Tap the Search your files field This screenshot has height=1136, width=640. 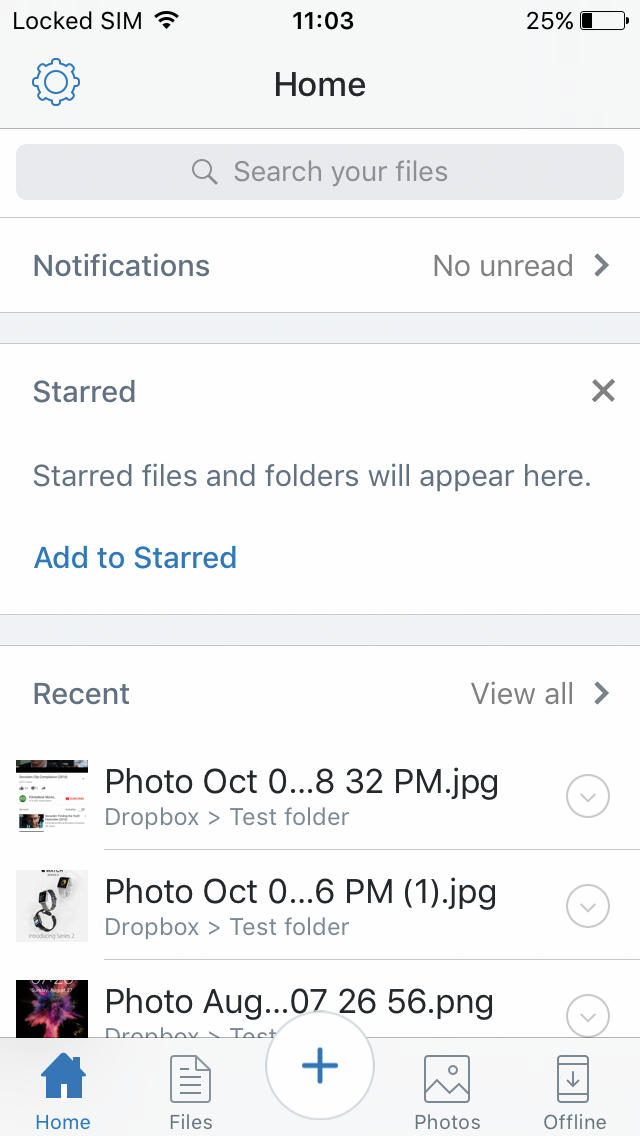[320, 172]
